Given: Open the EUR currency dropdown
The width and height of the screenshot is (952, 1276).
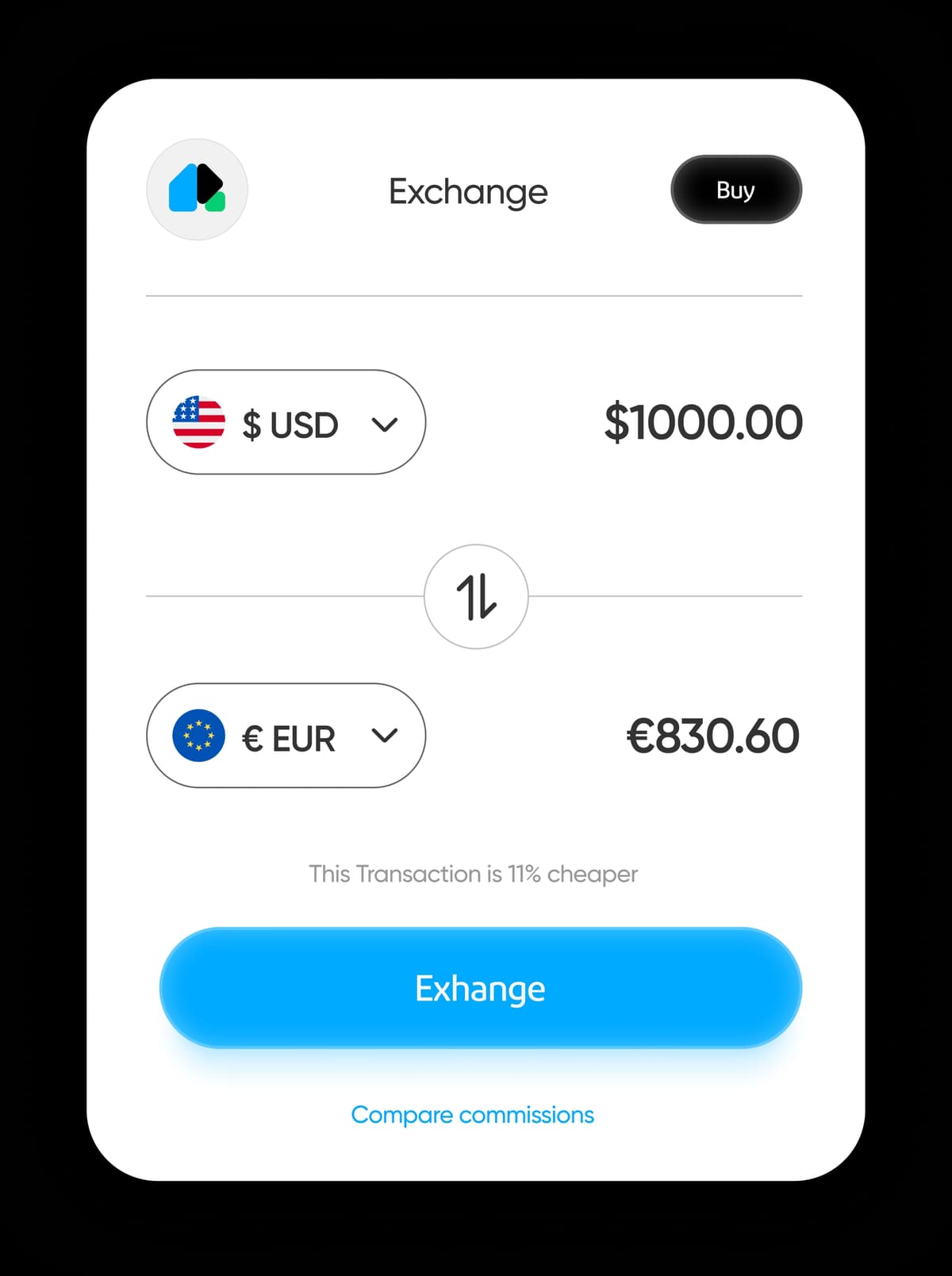Looking at the screenshot, I should tap(386, 736).
